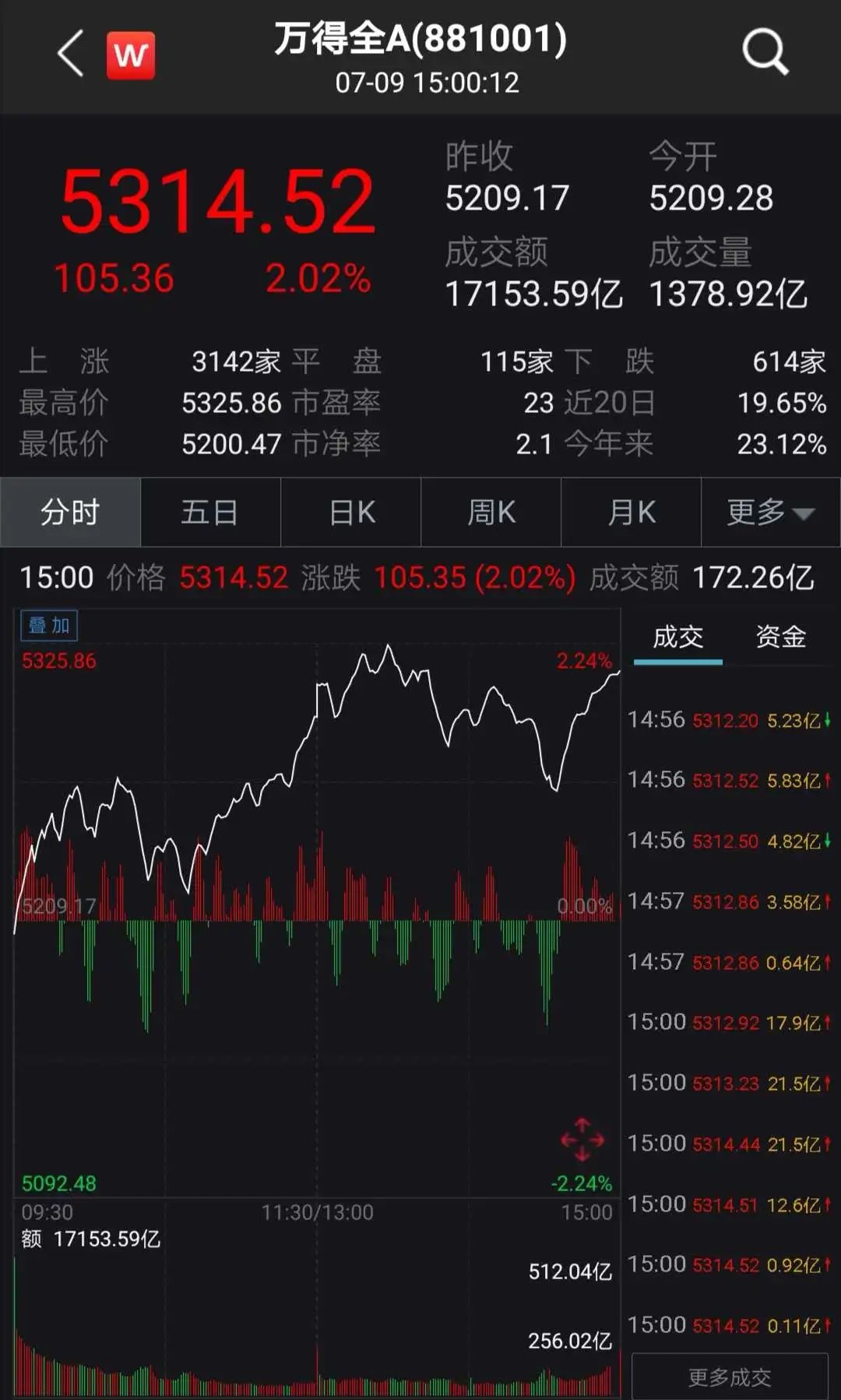This screenshot has width=841, height=1400.
Task: Open 更多成交 to see more trades
Action: click(x=730, y=1377)
